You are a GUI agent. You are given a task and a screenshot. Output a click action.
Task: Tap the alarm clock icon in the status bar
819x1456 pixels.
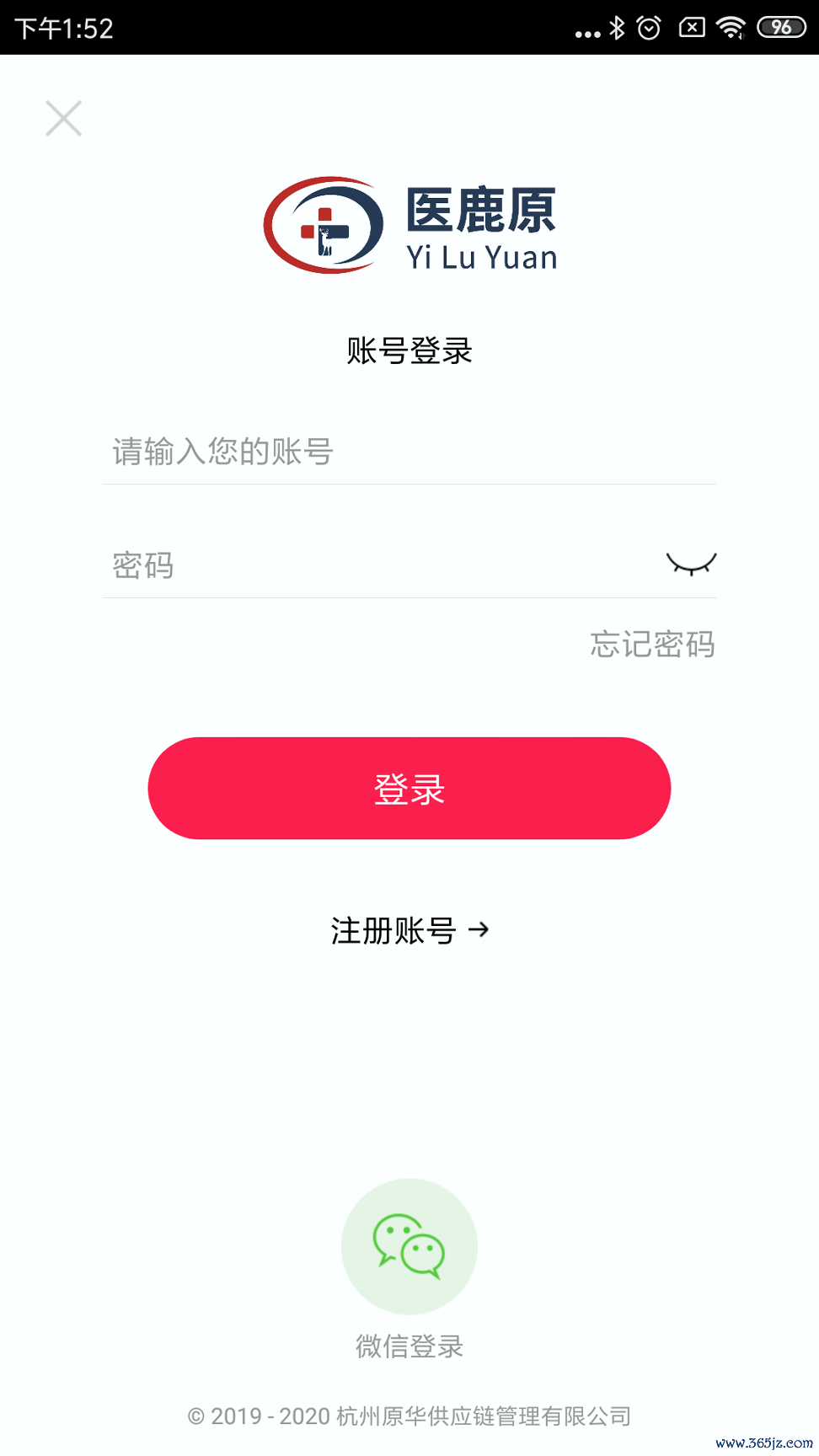[x=648, y=28]
